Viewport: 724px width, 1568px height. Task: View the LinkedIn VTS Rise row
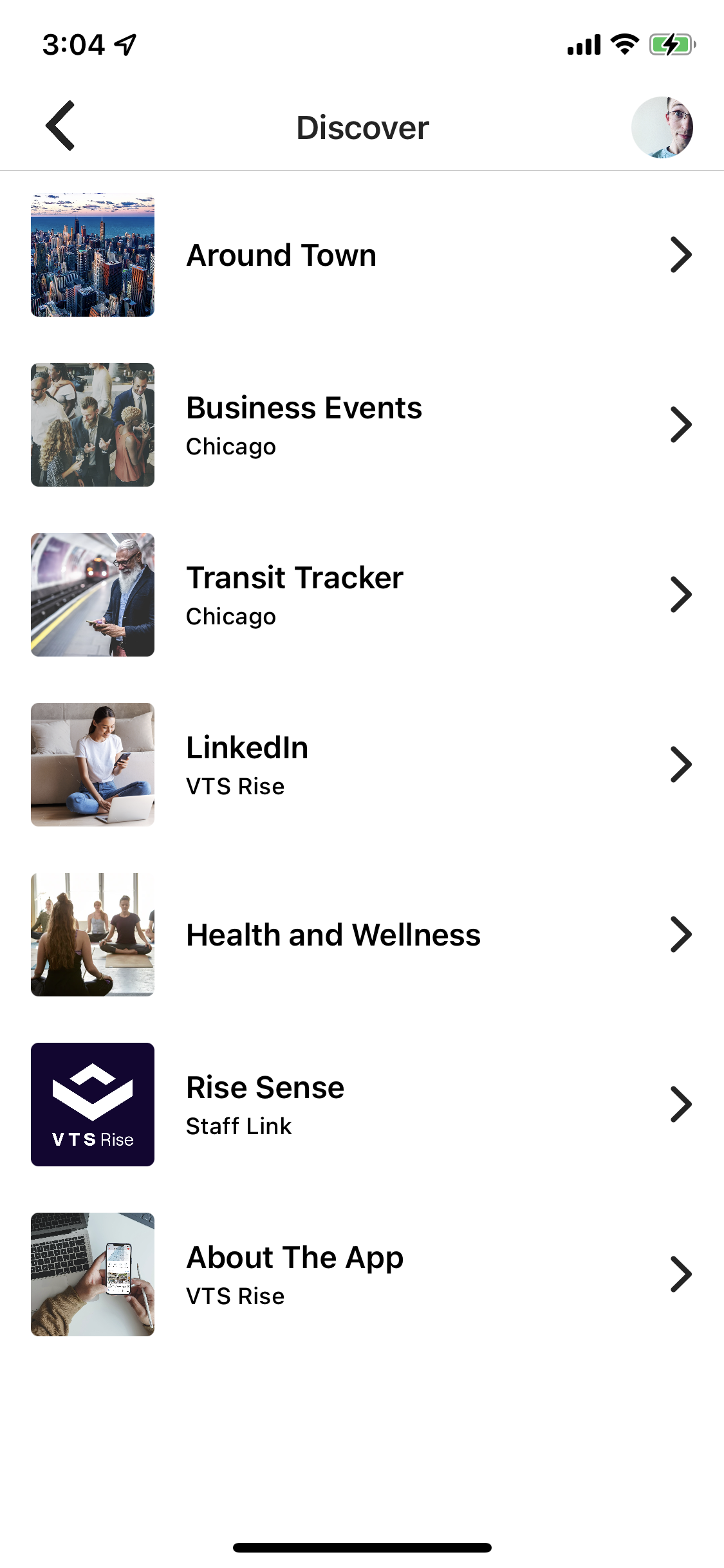pyautogui.click(x=362, y=765)
